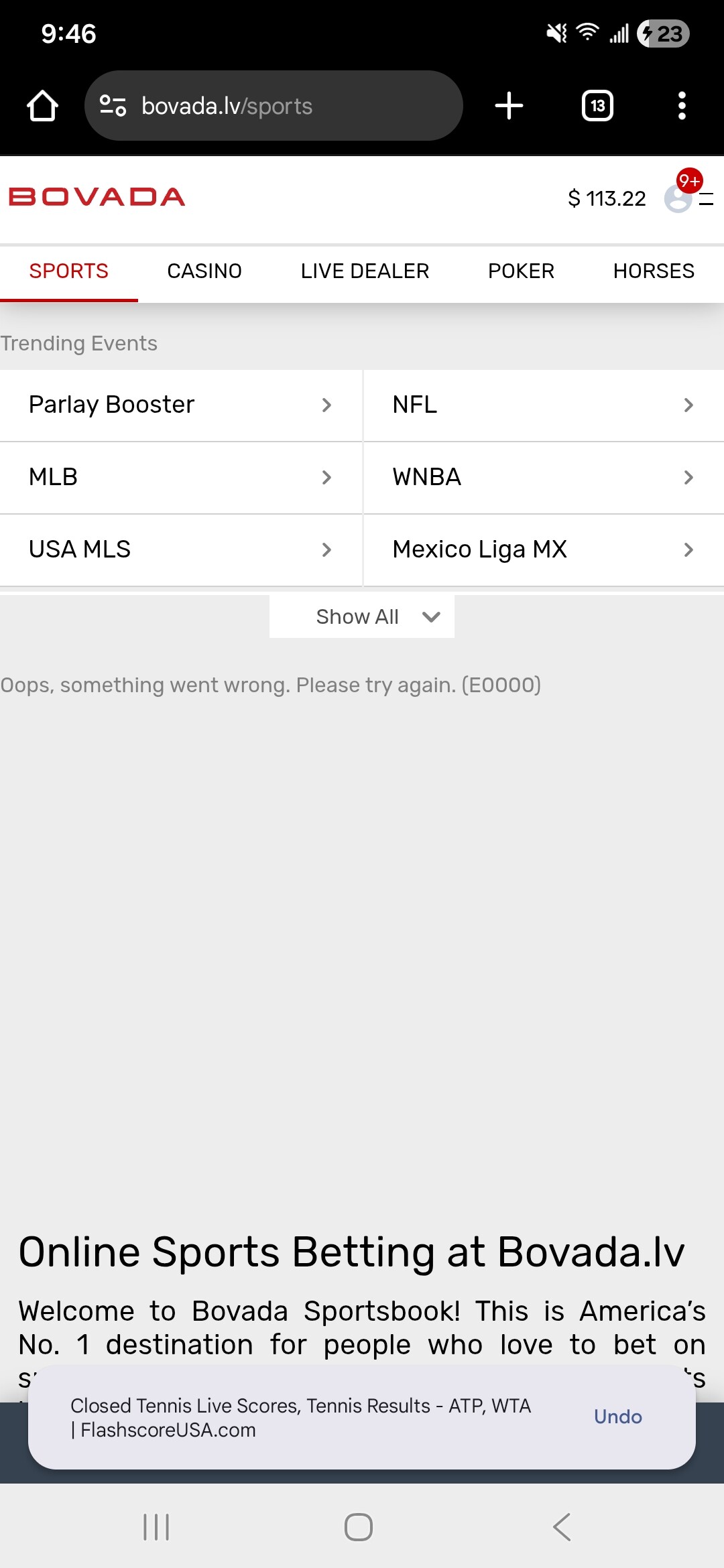Open Parlay Booster trending event
This screenshot has width=724, height=1568.
pos(181,405)
